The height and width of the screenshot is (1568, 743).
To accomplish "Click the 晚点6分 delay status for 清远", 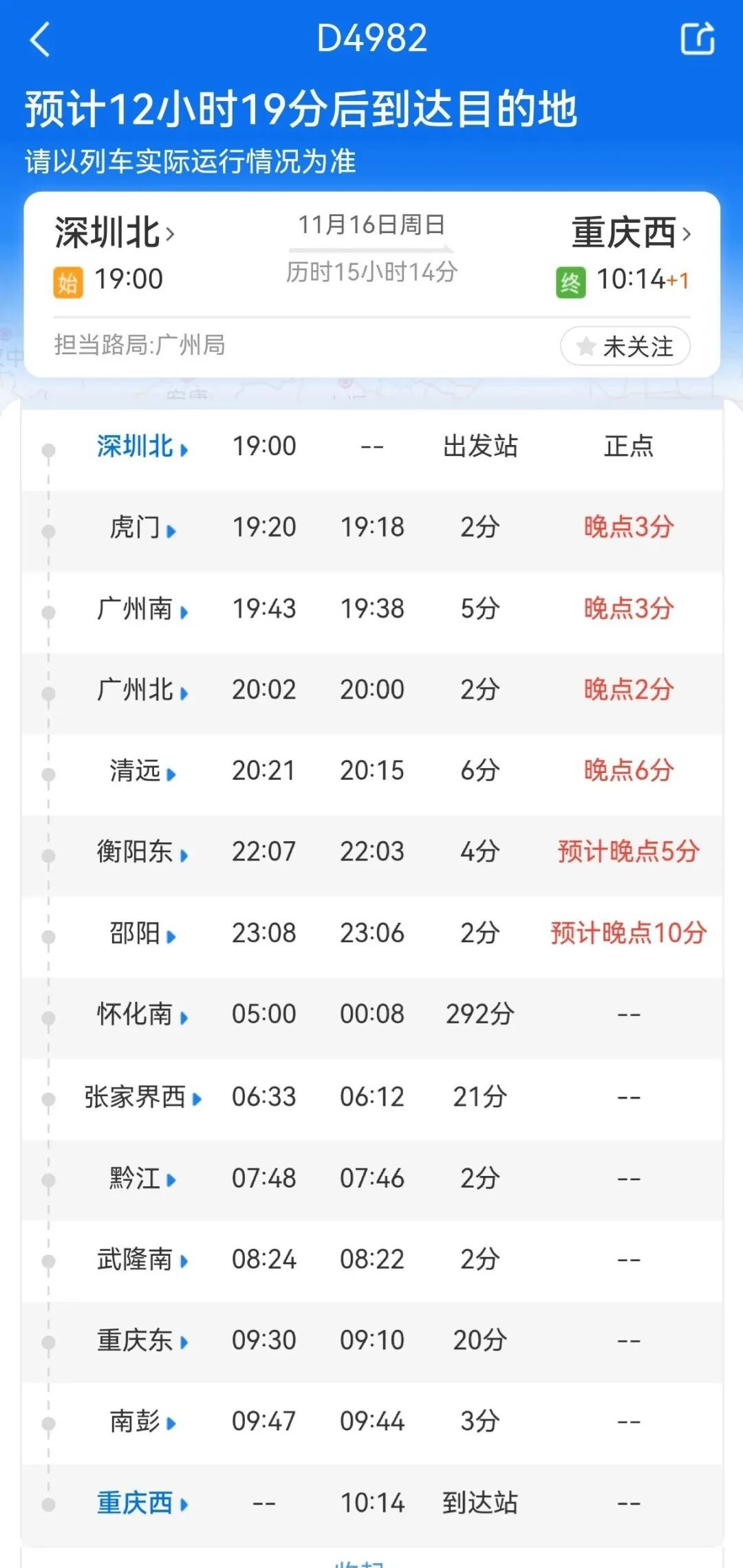I will point(628,772).
